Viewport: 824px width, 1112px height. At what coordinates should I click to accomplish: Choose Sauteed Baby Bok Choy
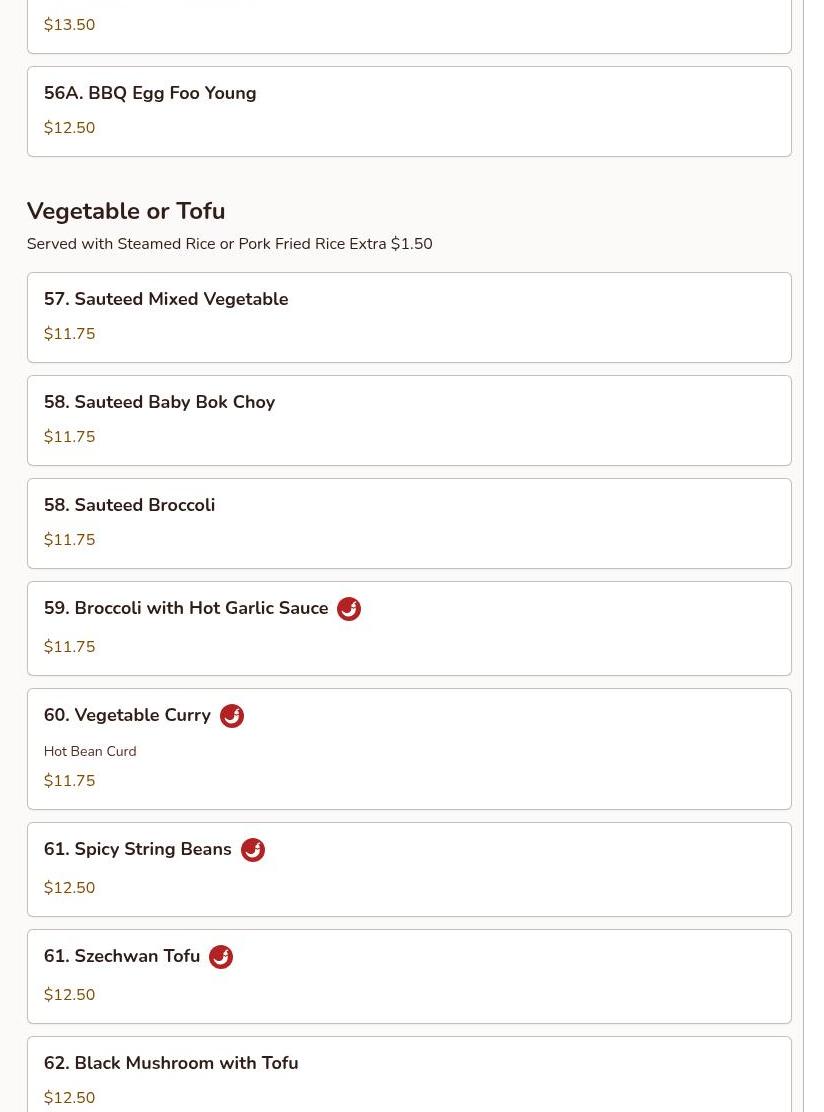[408, 420]
